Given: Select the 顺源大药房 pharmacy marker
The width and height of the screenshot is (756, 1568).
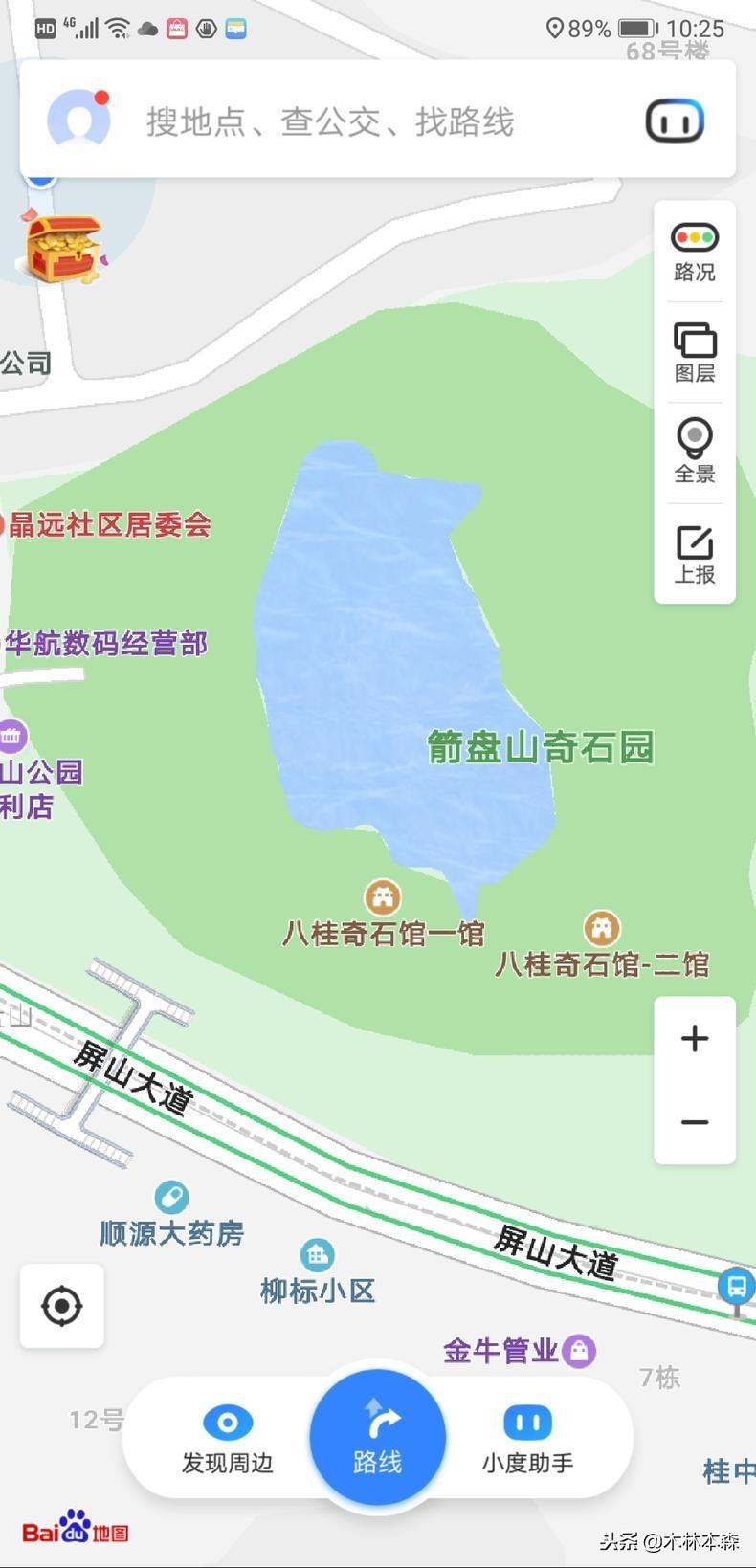Looking at the screenshot, I should (171, 1197).
